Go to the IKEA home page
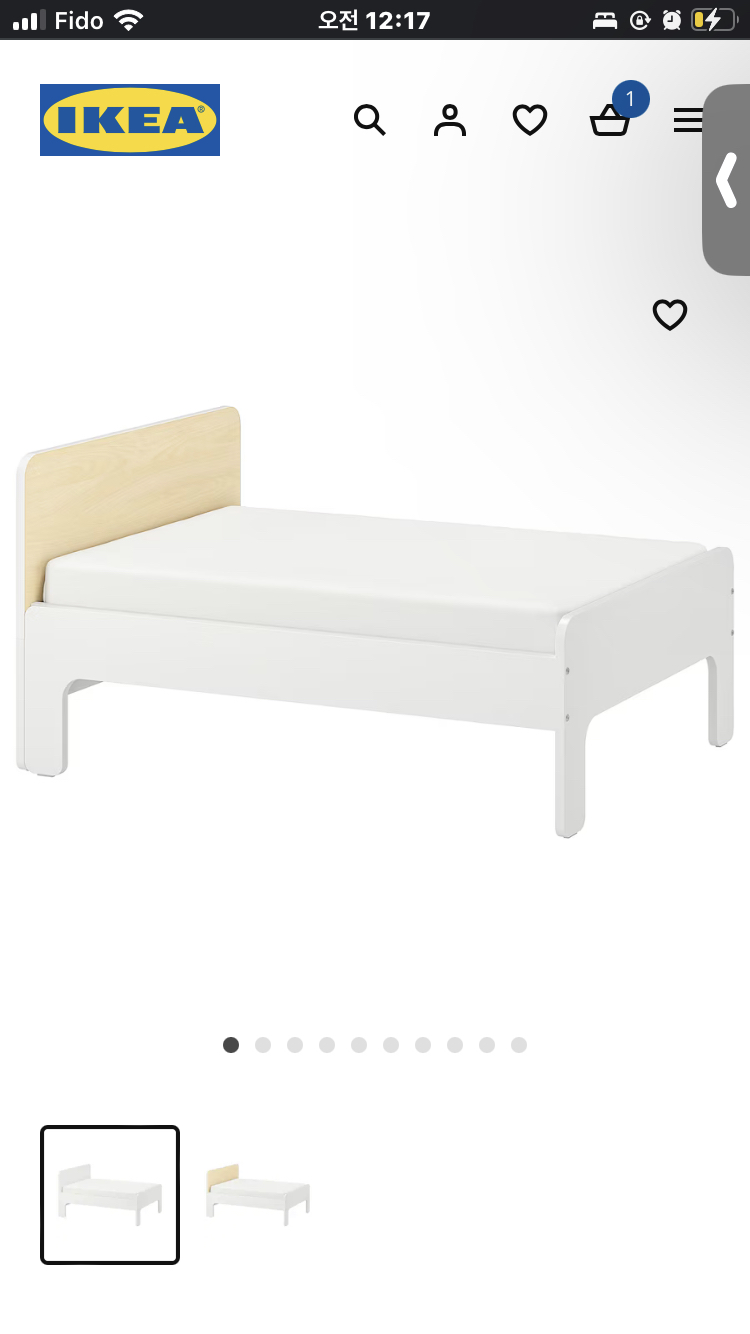This screenshot has height=1334, width=750. [x=130, y=120]
